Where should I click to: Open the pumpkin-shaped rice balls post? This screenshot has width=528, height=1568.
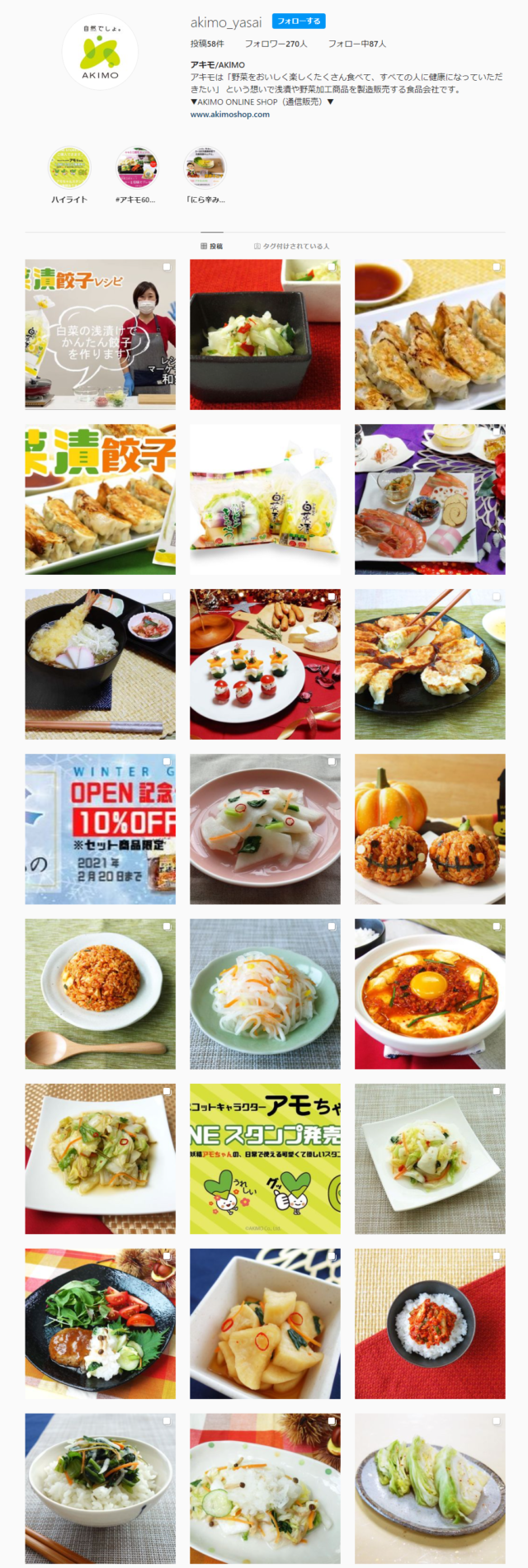430,829
